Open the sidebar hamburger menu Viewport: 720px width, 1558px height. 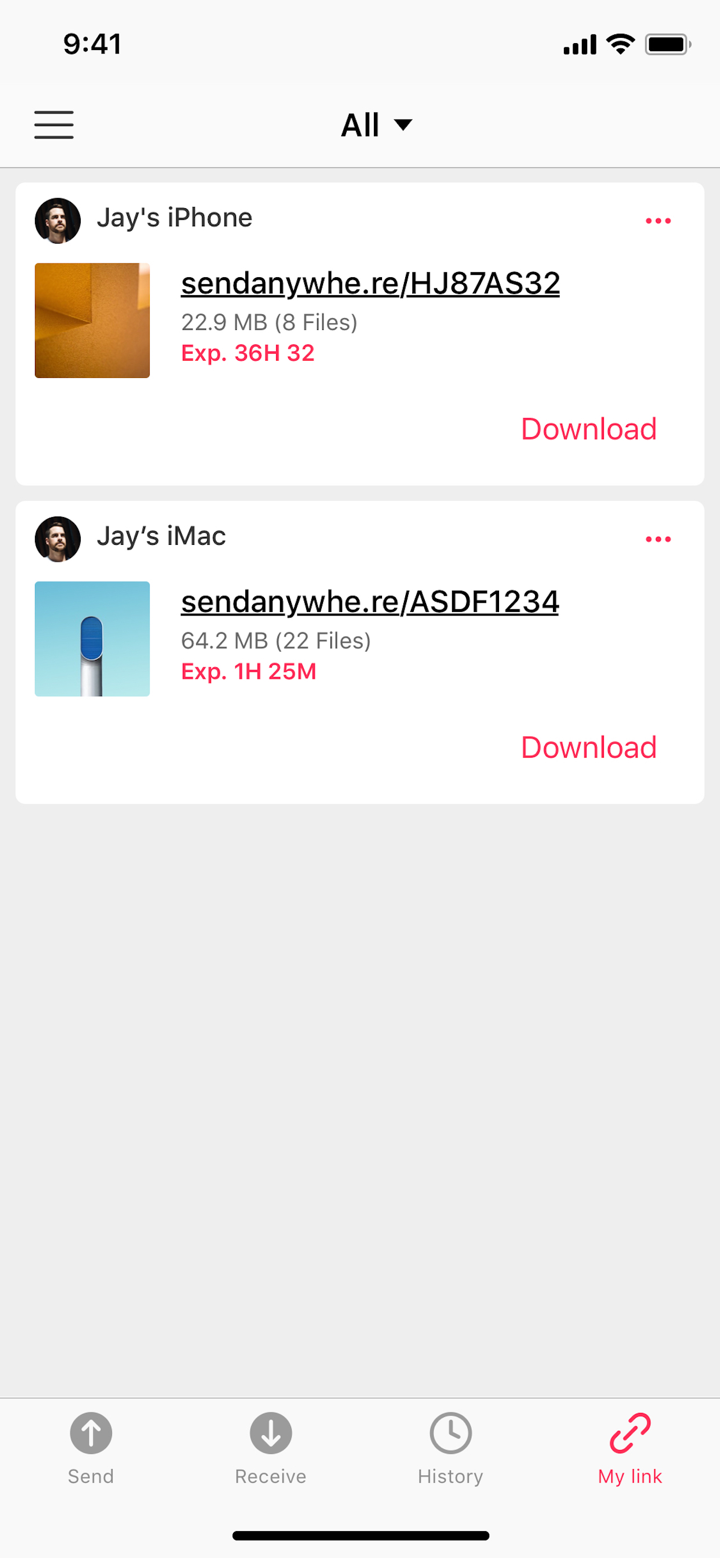click(x=53, y=124)
